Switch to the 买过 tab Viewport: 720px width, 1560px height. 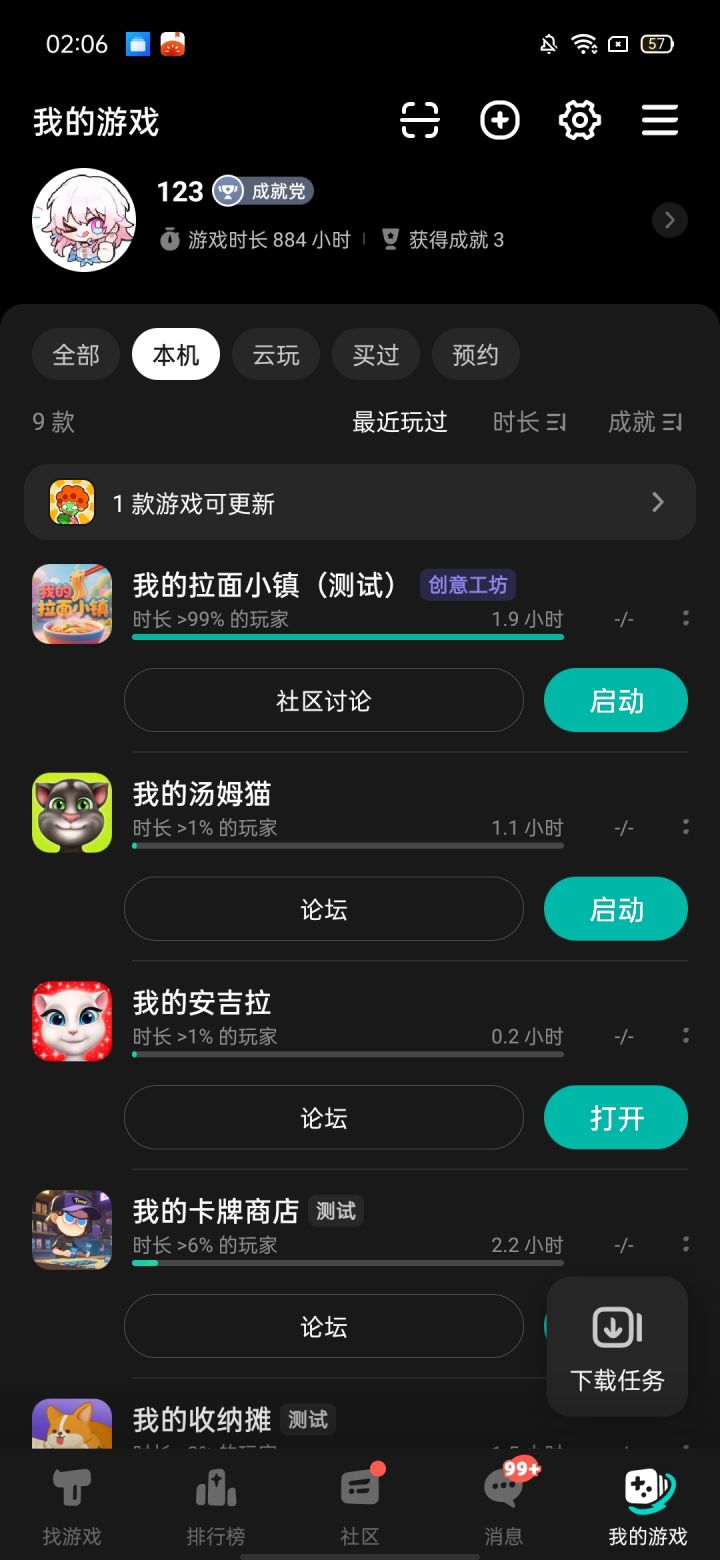pos(375,354)
